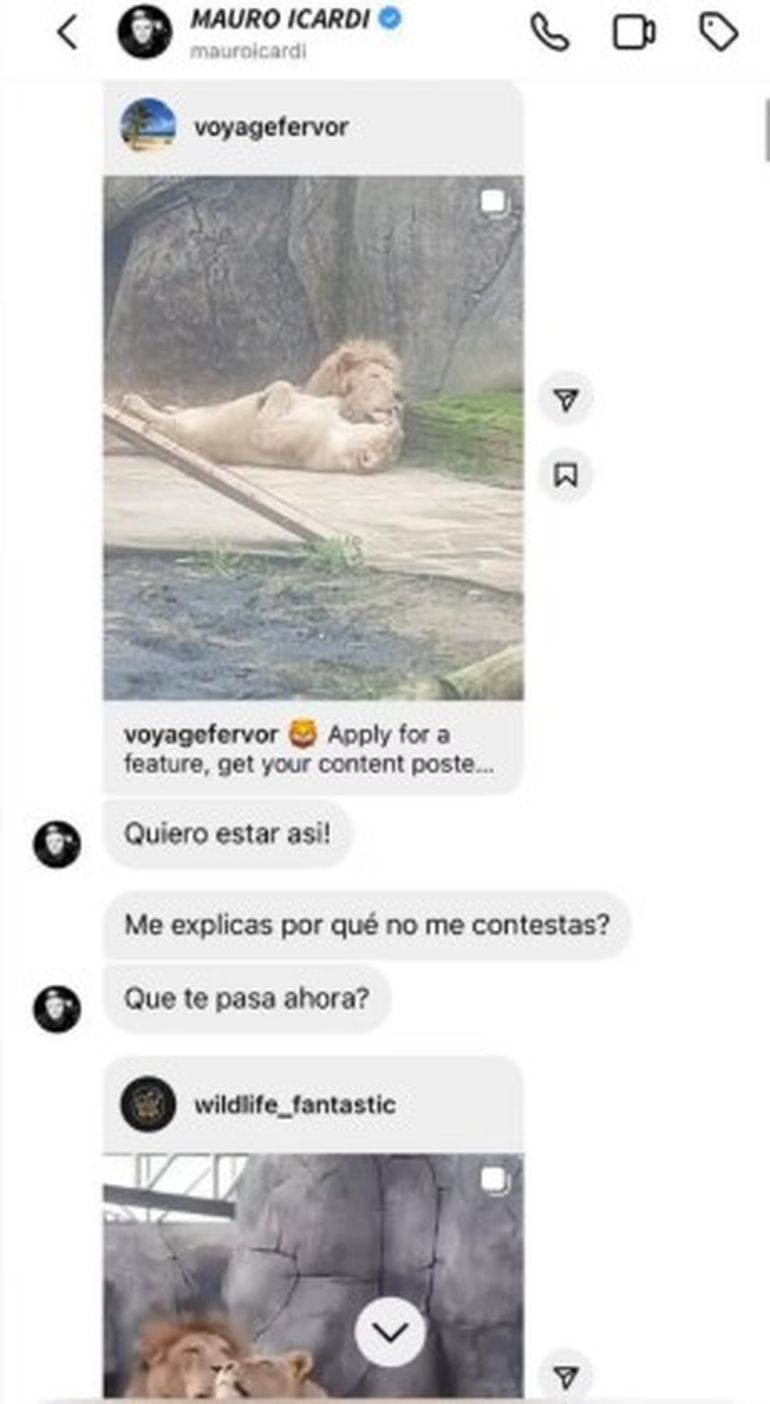Image resolution: width=770 pixels, height=1404 pixels.
Task: Open the voyagefervor shared post
Action: (x=313, y=437)
